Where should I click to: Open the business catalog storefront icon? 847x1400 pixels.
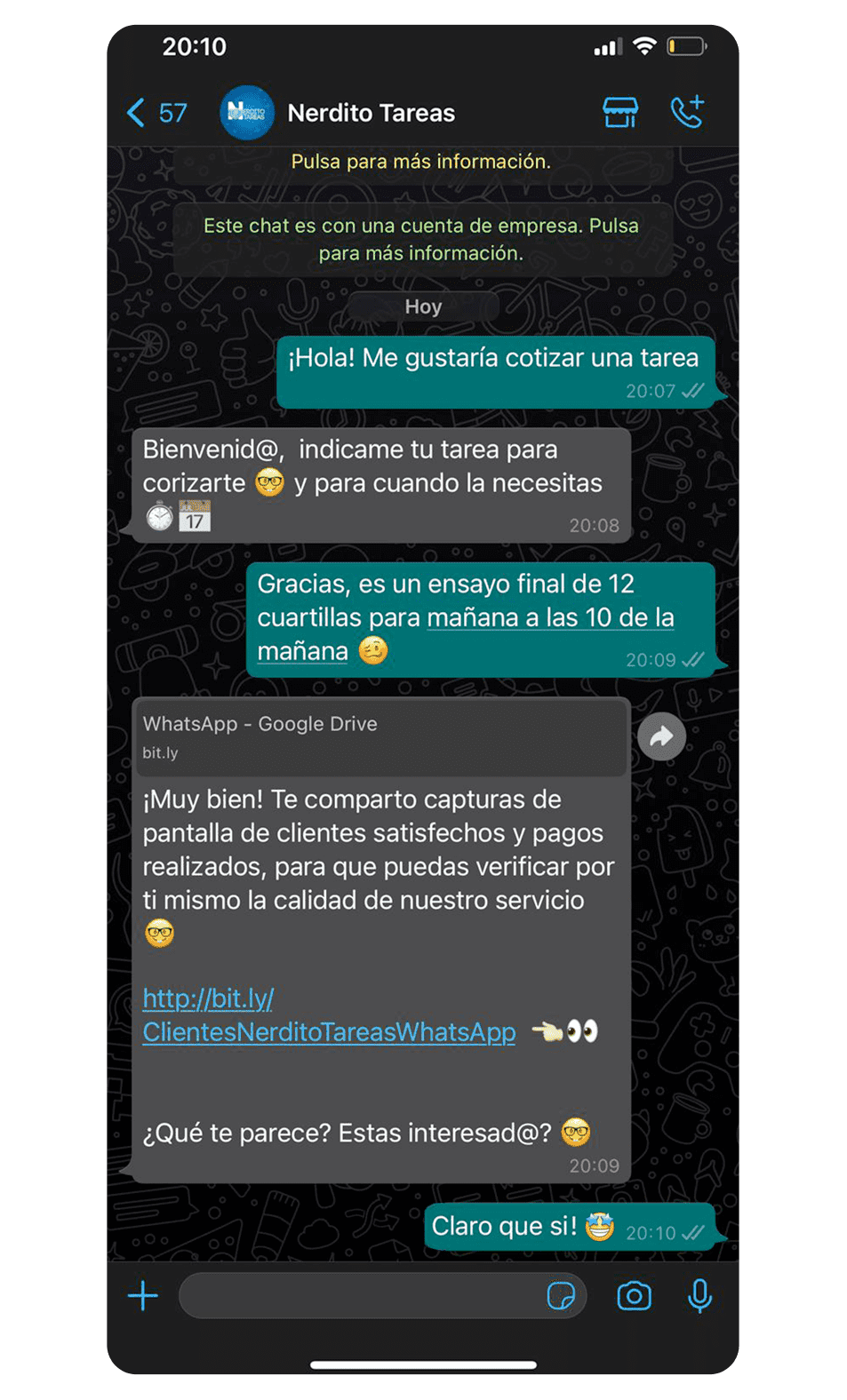coord(620,112)
